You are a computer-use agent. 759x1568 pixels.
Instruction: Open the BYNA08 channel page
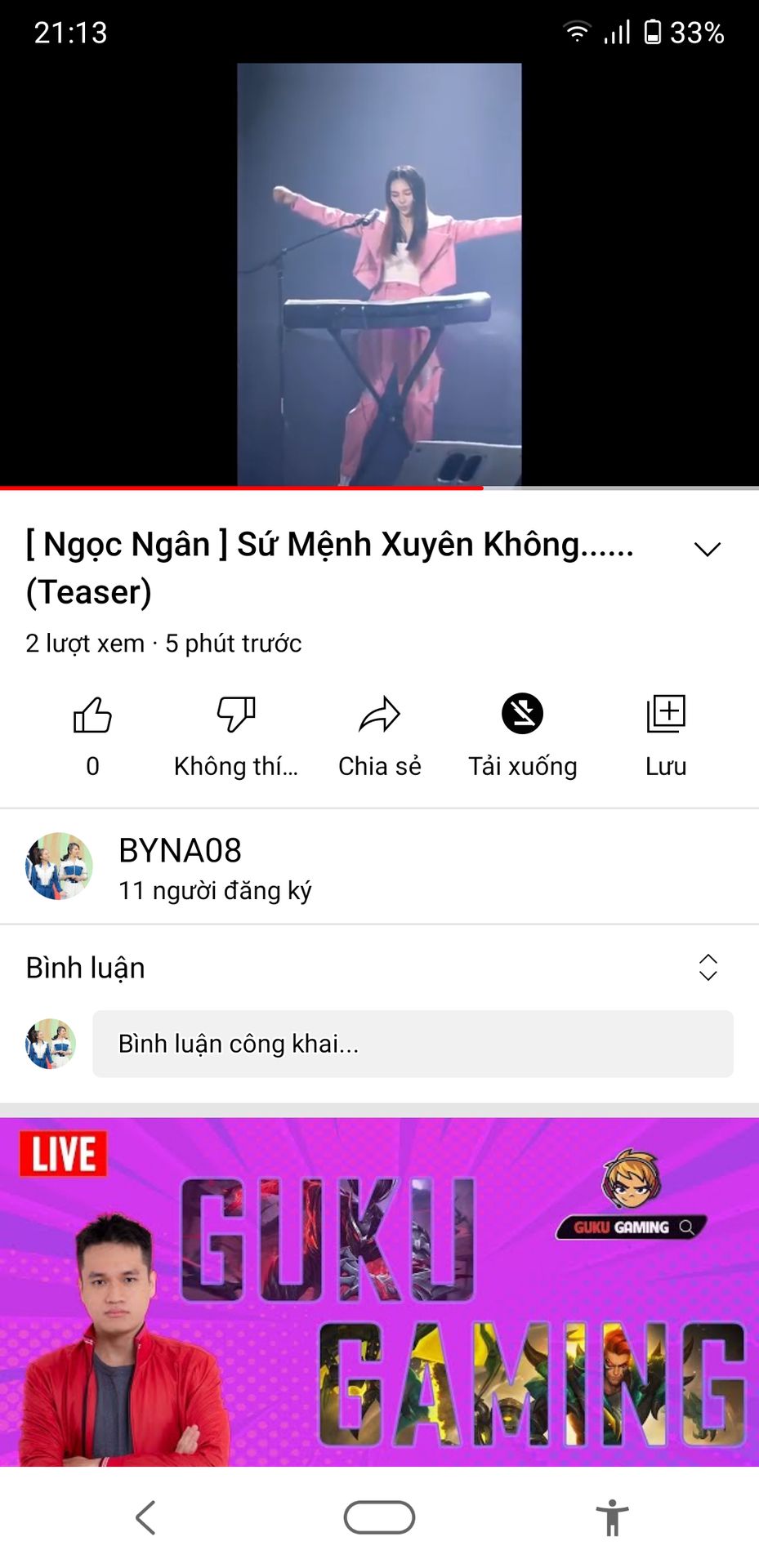[x=180, y=866]
